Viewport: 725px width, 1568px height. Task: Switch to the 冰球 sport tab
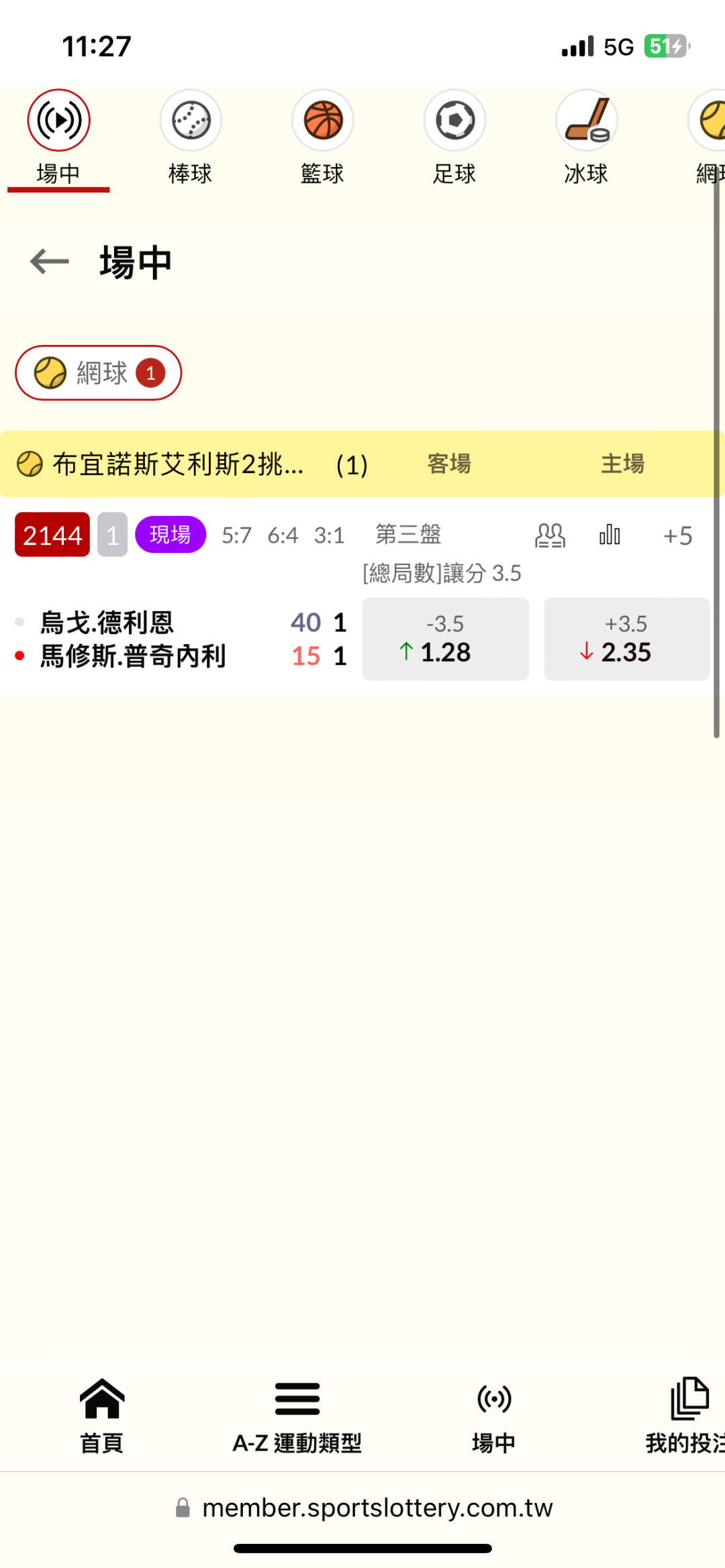(586, 139)
